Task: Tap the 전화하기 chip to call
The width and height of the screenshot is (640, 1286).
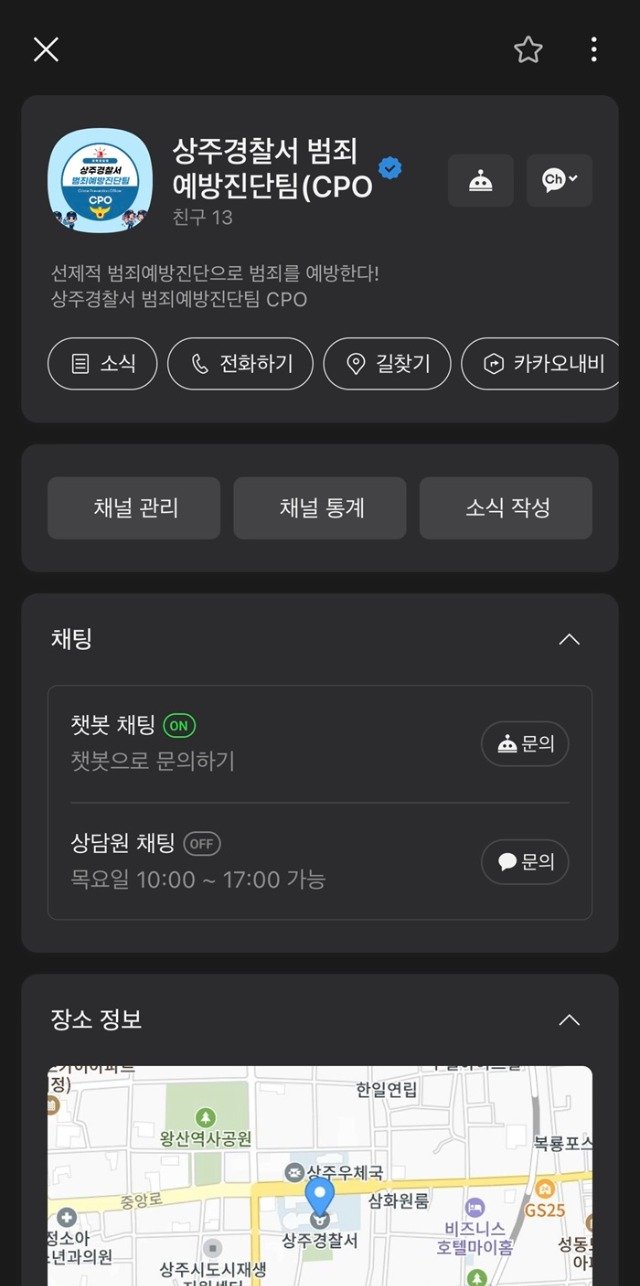Action: [240, 363]
